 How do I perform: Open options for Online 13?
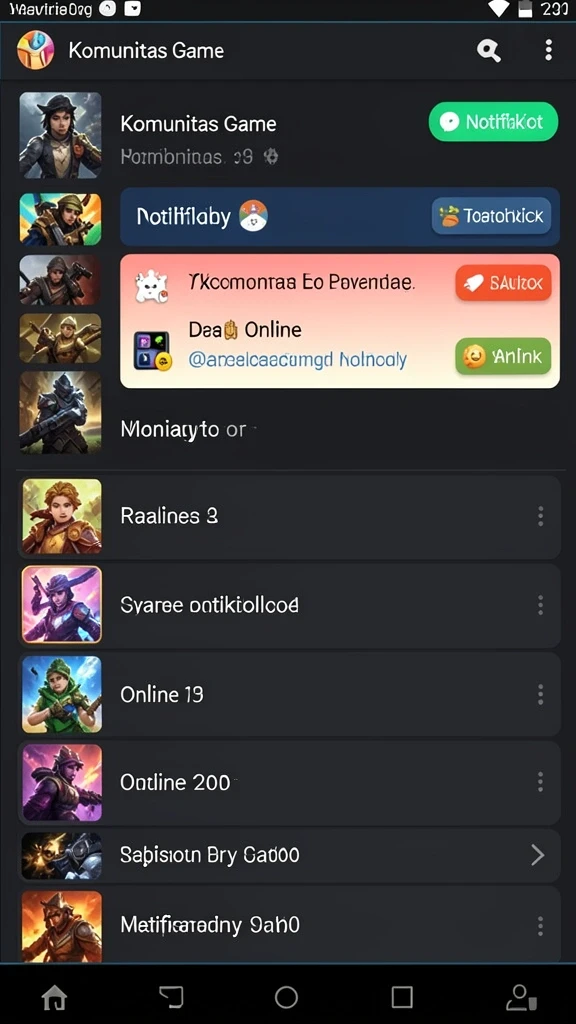(540, 694)
